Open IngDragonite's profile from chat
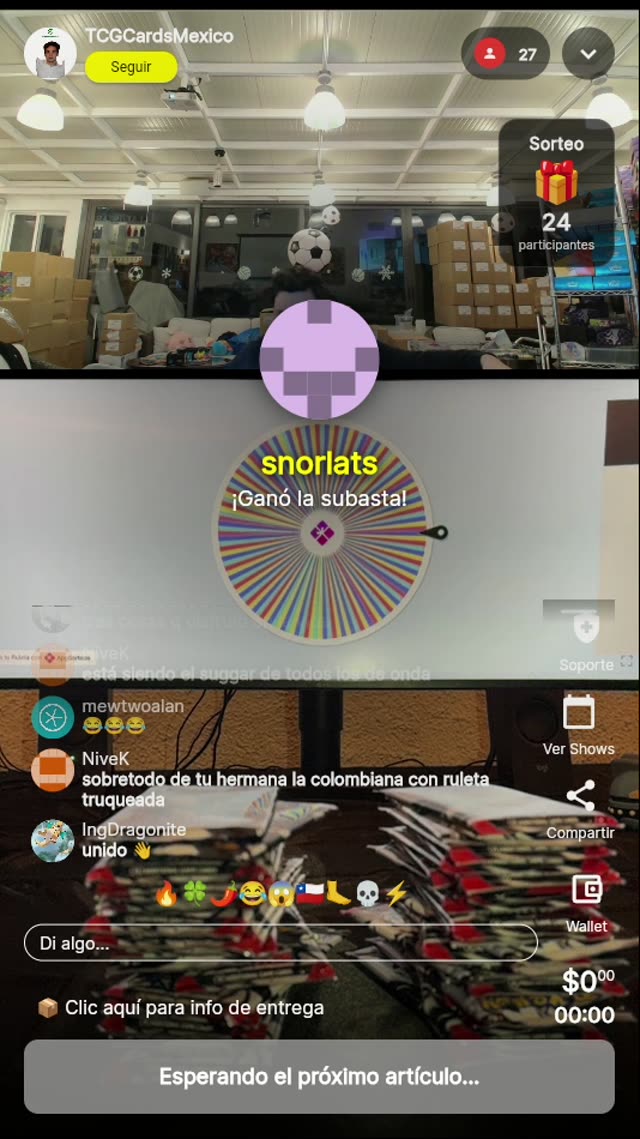 [x=52, y=840]
